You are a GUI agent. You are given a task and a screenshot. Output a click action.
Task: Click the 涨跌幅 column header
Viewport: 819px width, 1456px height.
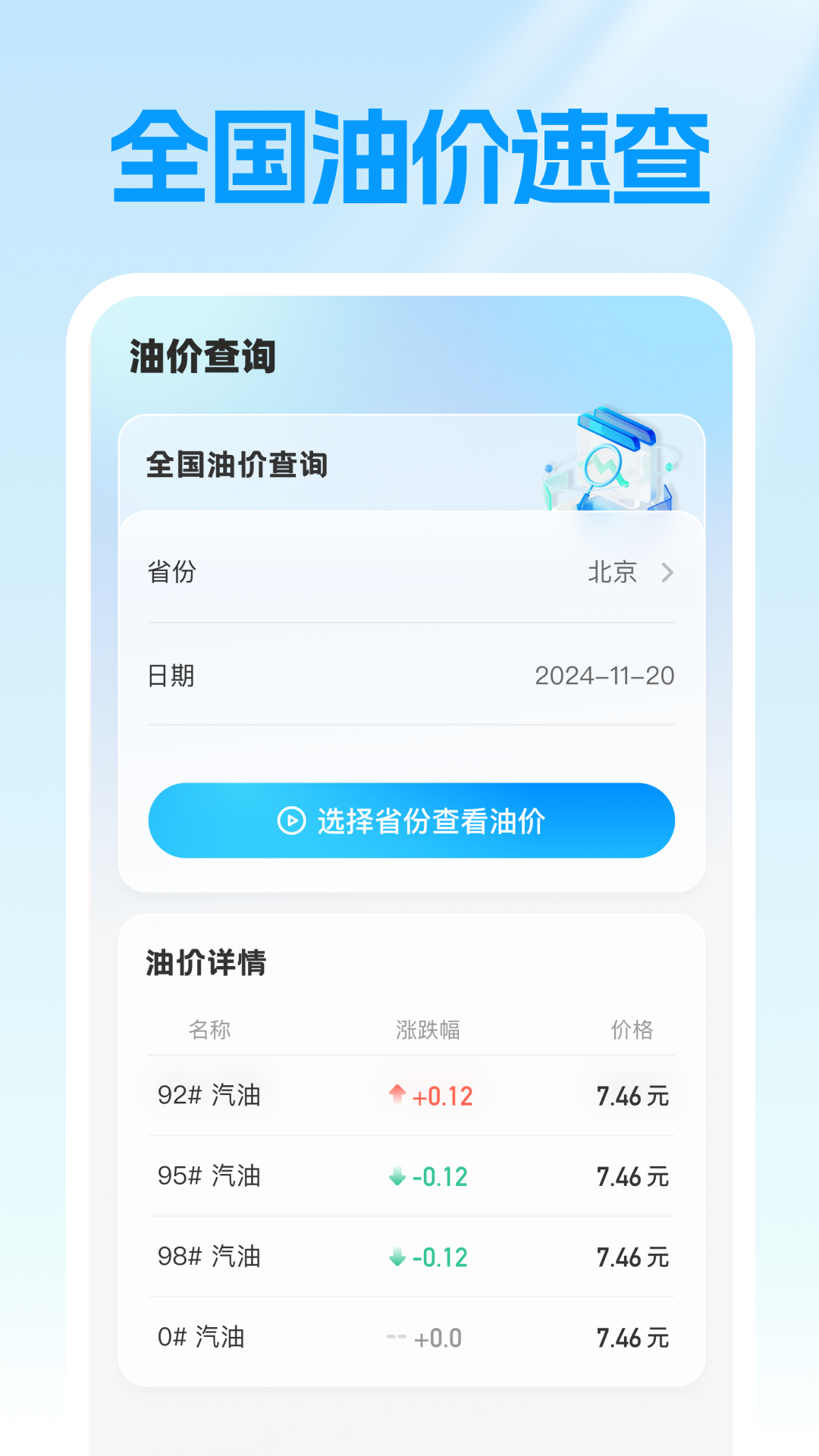428,1030
